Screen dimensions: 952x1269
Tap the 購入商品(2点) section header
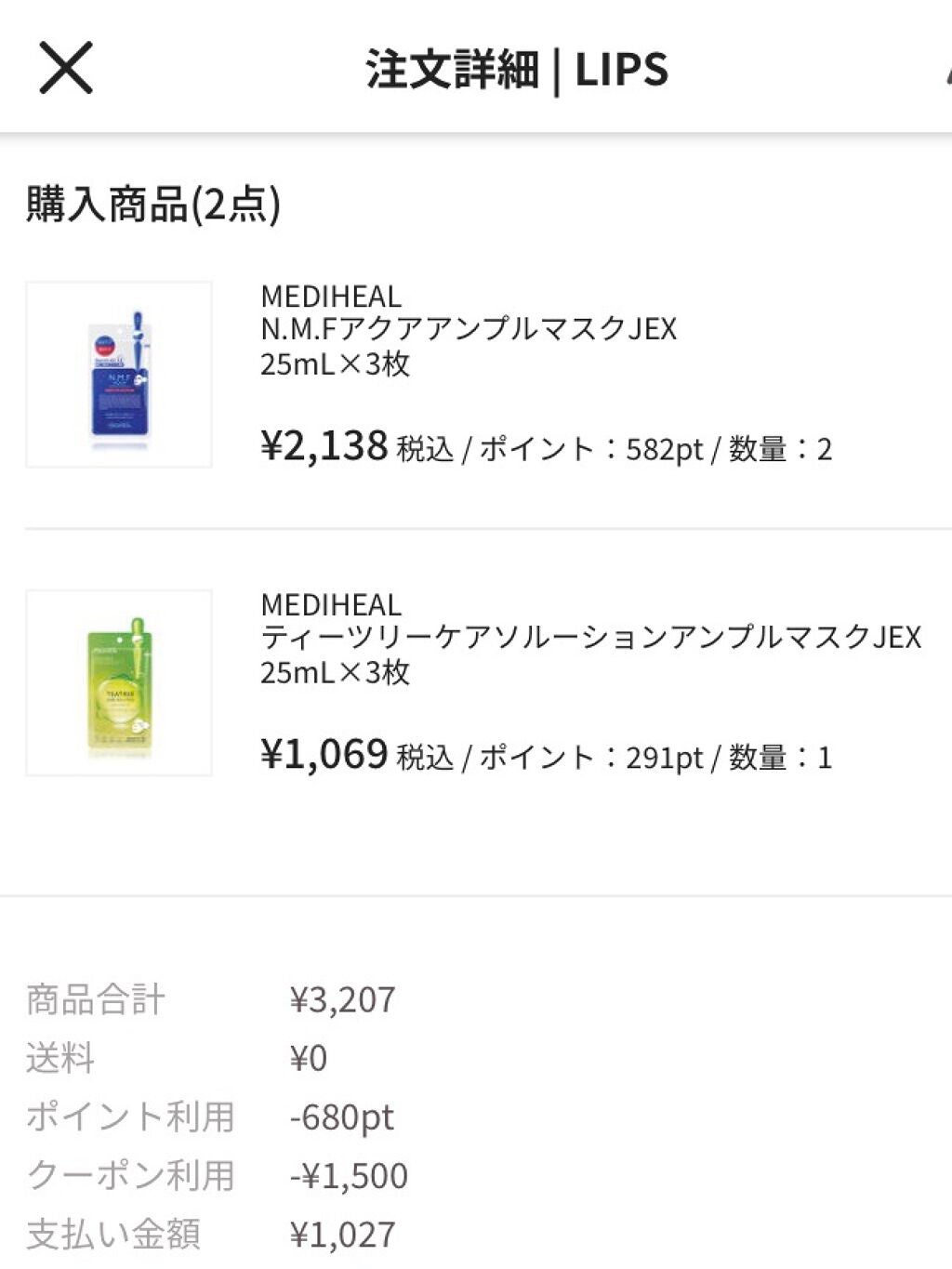154,203
